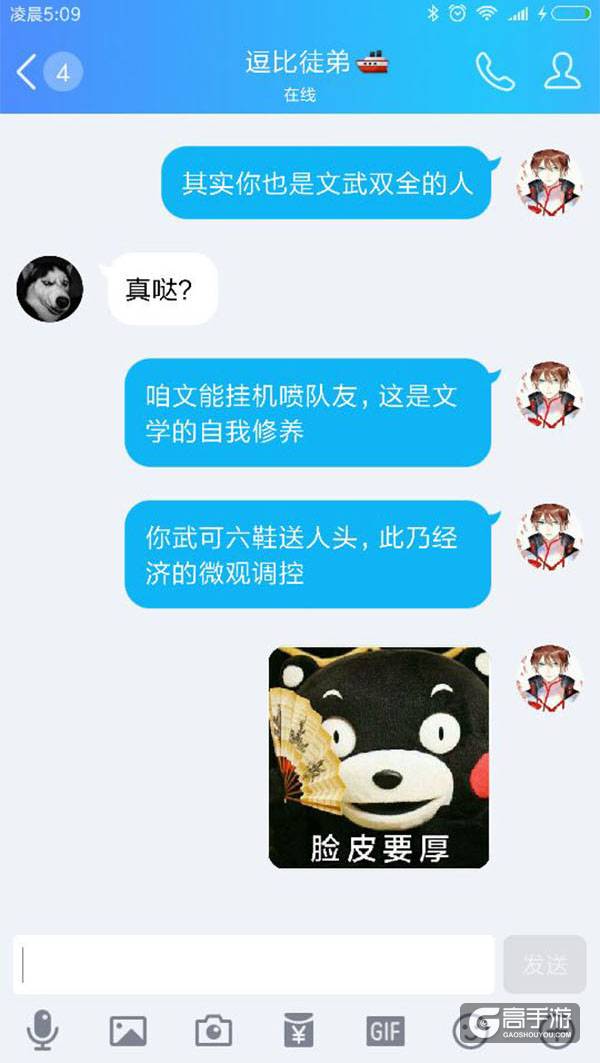Go back to the message list

[x=28, y=72]
